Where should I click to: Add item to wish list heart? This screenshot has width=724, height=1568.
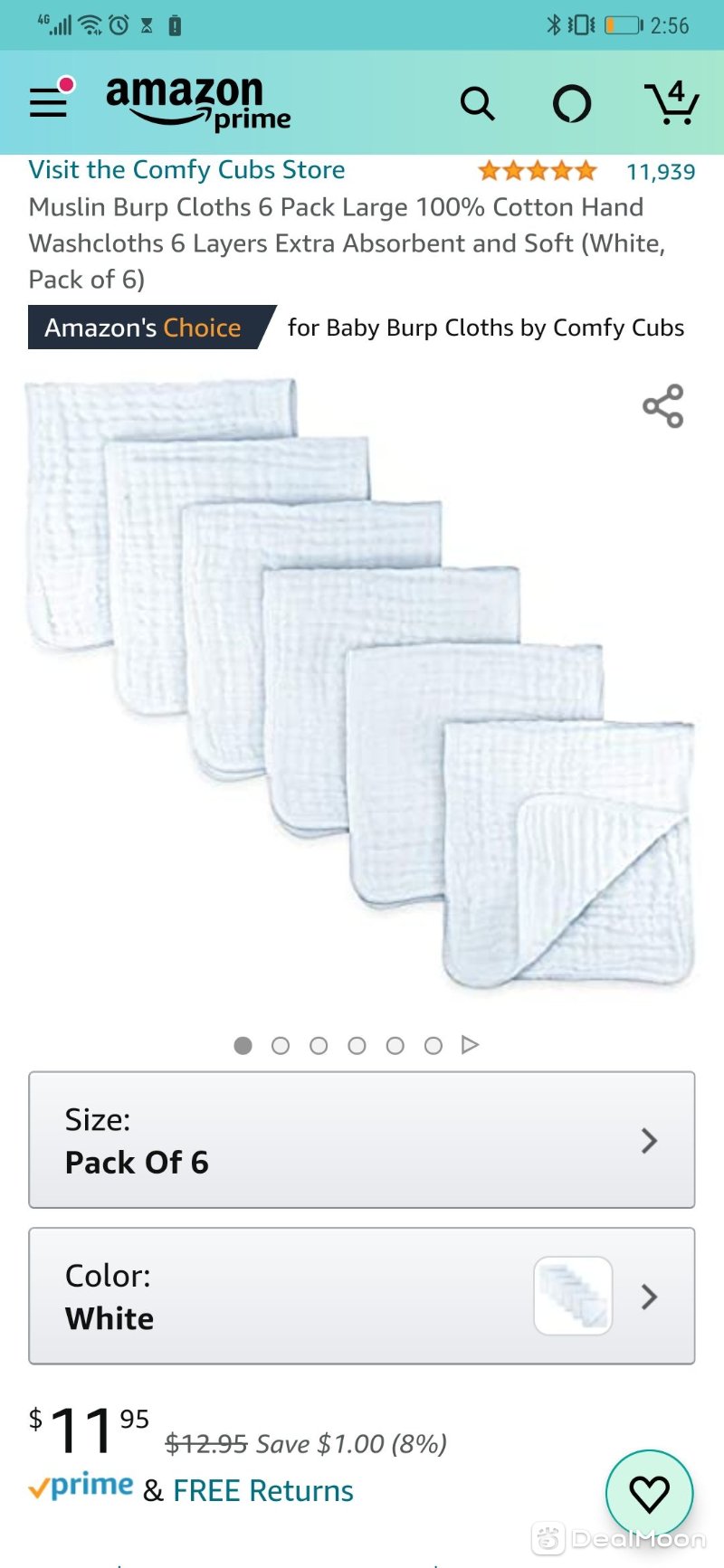click(x=649, y=1493)
